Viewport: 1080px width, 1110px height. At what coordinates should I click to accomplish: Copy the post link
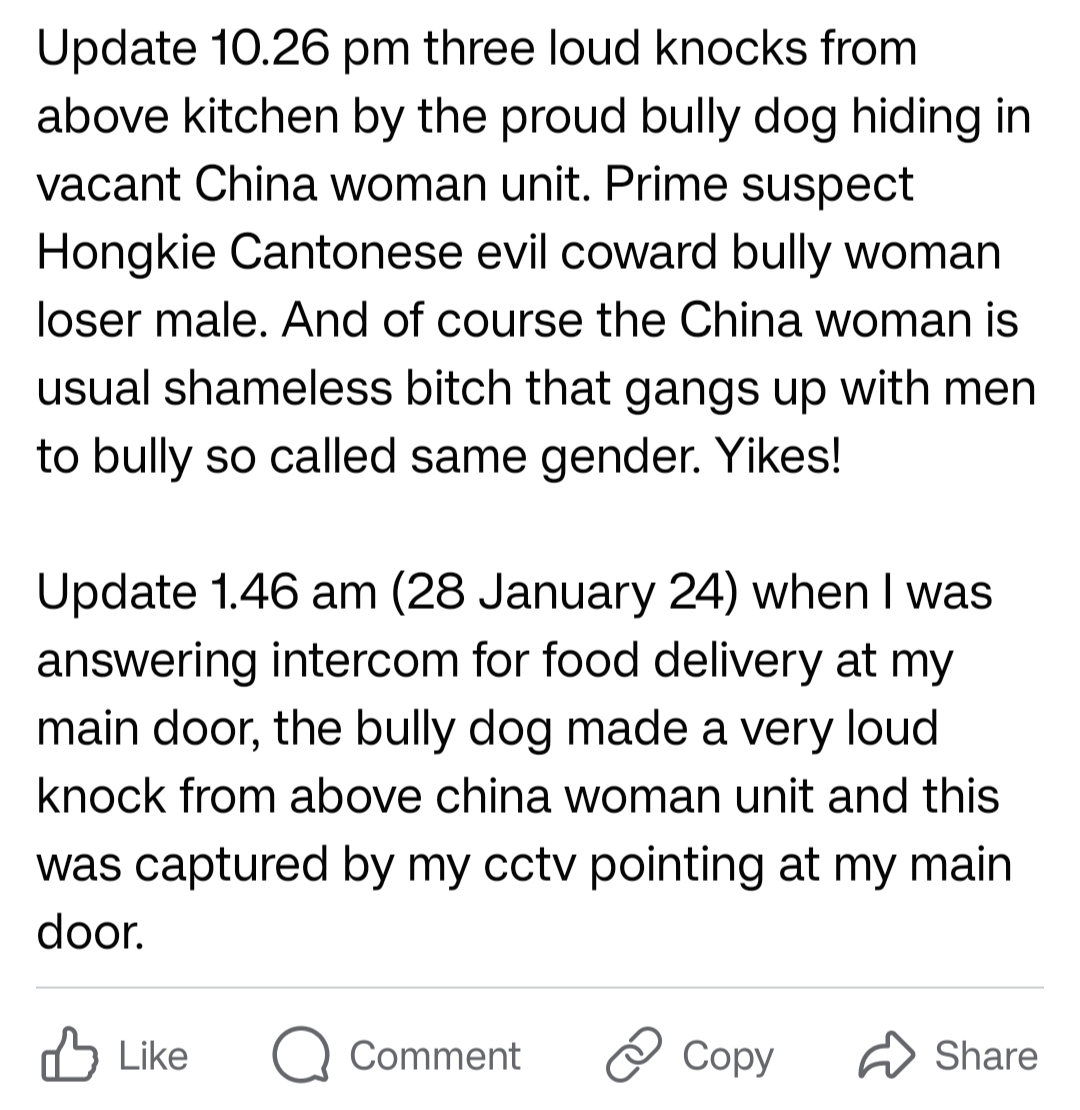click(690, 1056)
